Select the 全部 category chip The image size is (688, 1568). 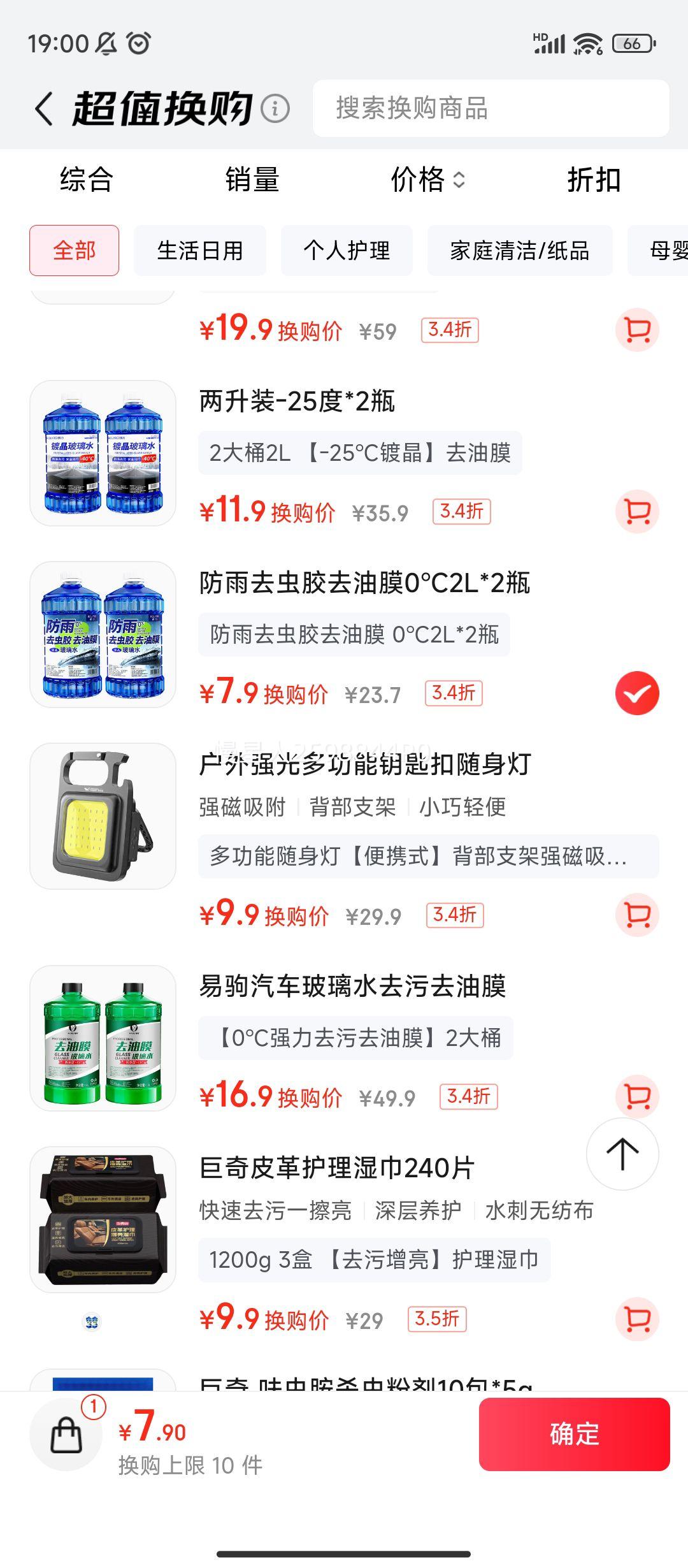pos(74,250)
